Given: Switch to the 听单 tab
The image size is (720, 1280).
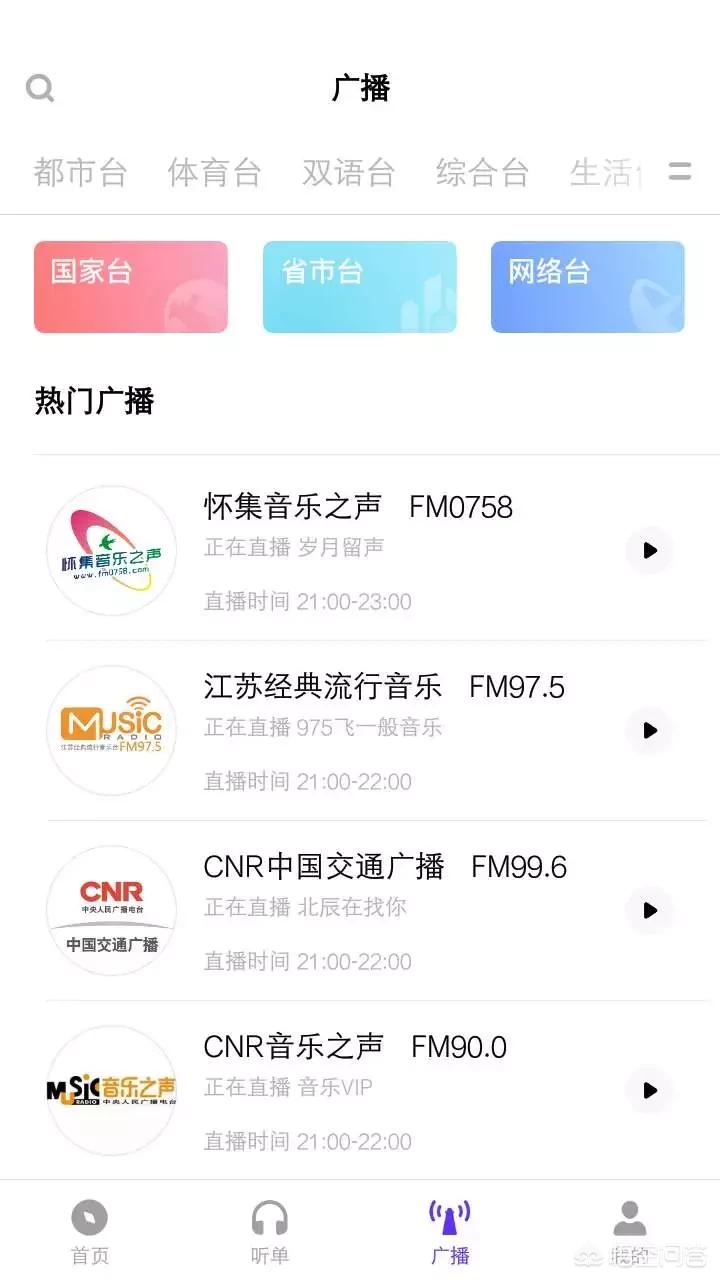Looking at the screenshot, I should coord(270,1232).
